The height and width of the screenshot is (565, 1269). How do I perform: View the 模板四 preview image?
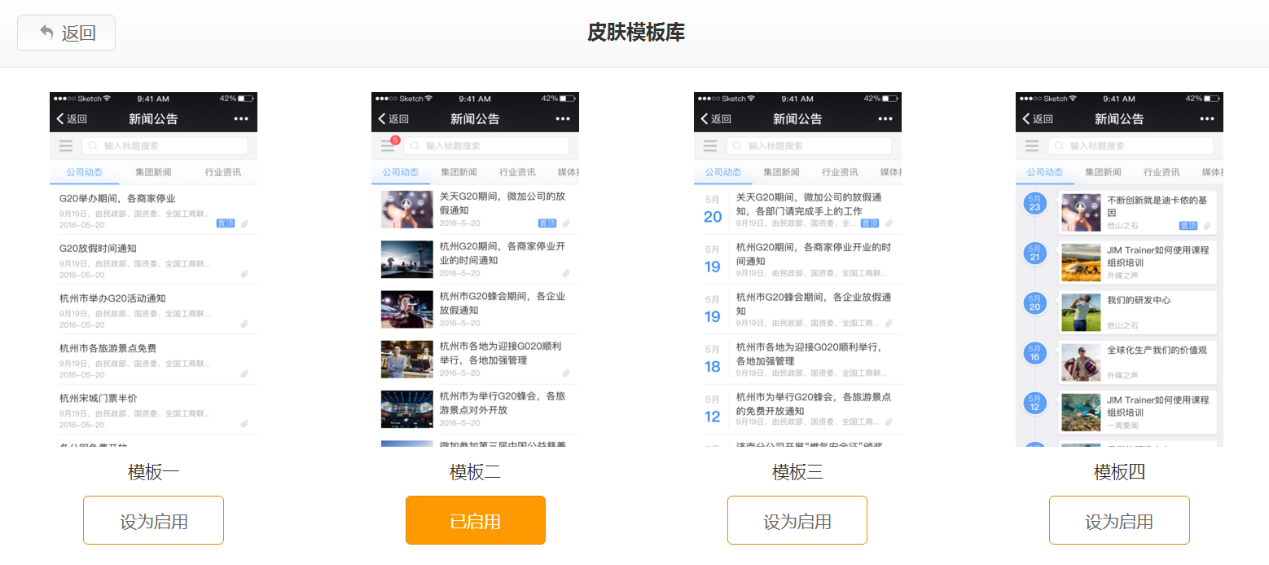click(x=1119, y=269)
